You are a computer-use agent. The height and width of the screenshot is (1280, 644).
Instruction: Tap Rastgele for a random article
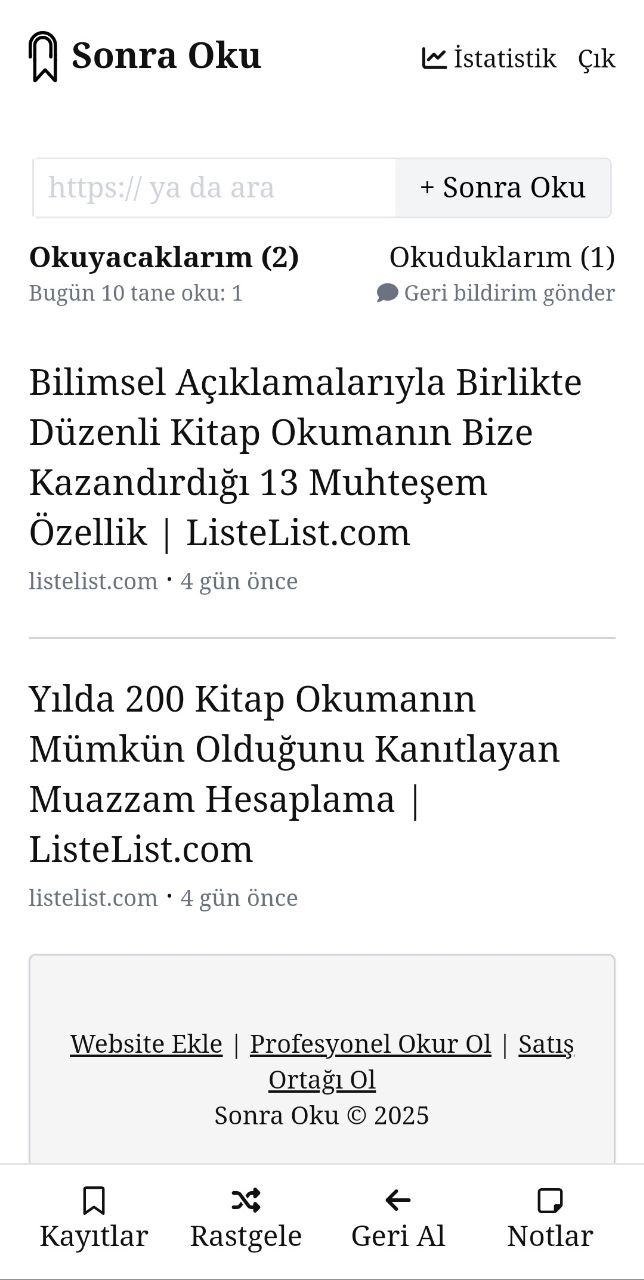(246, 1219)
